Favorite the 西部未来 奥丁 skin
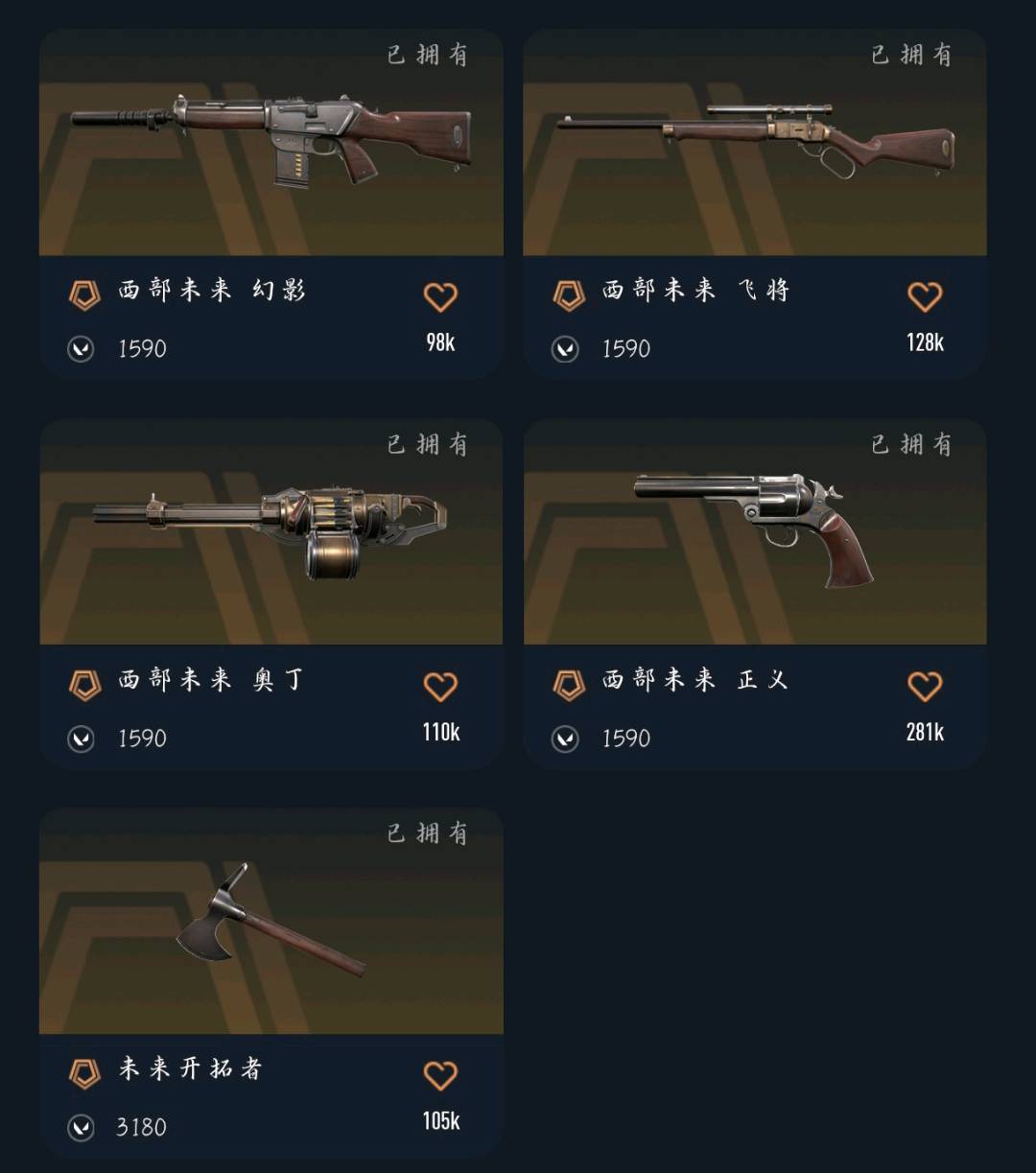This screenshot has width=1036, height=1173. click(440, 687)
